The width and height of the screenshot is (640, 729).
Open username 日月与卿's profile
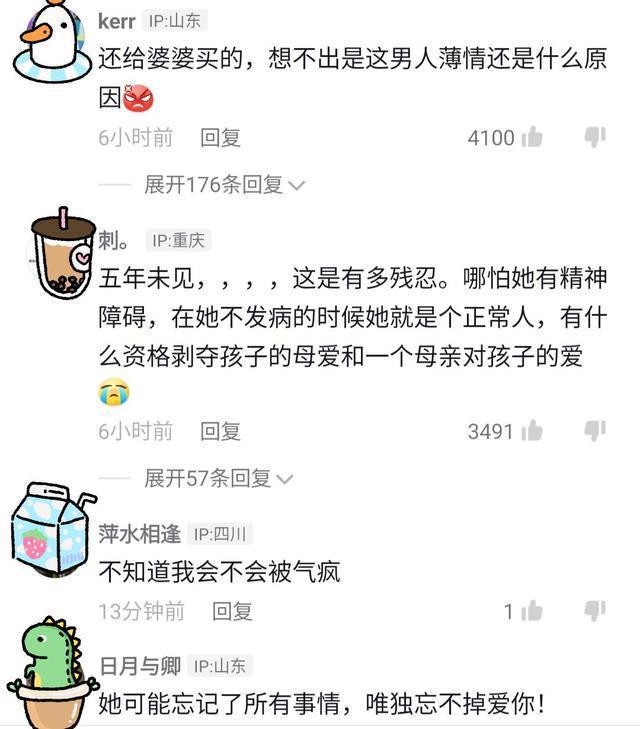coord(139,666)
